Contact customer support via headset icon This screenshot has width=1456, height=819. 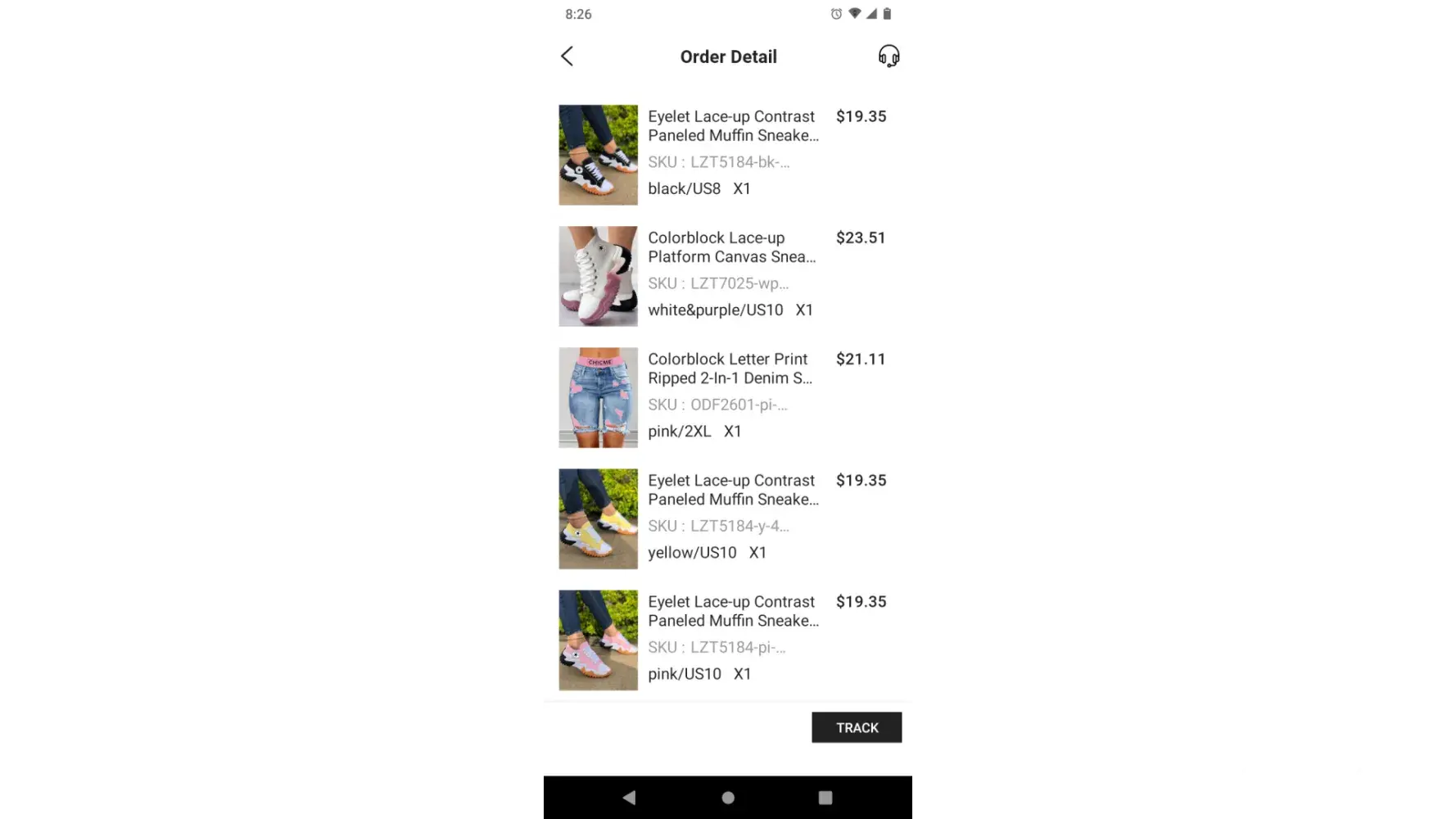coord(889,57)
